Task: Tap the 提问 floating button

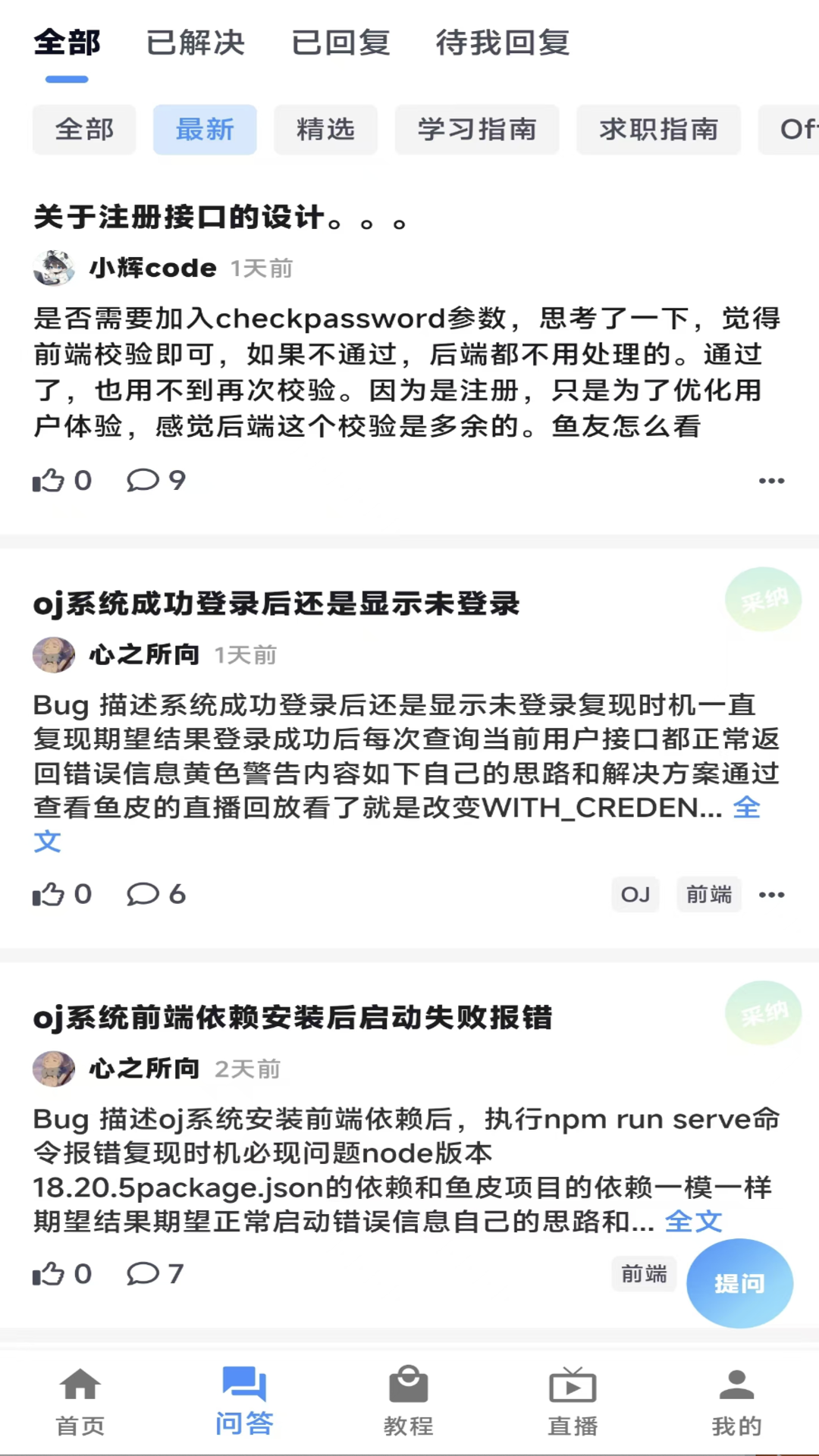Action: 739,1283
